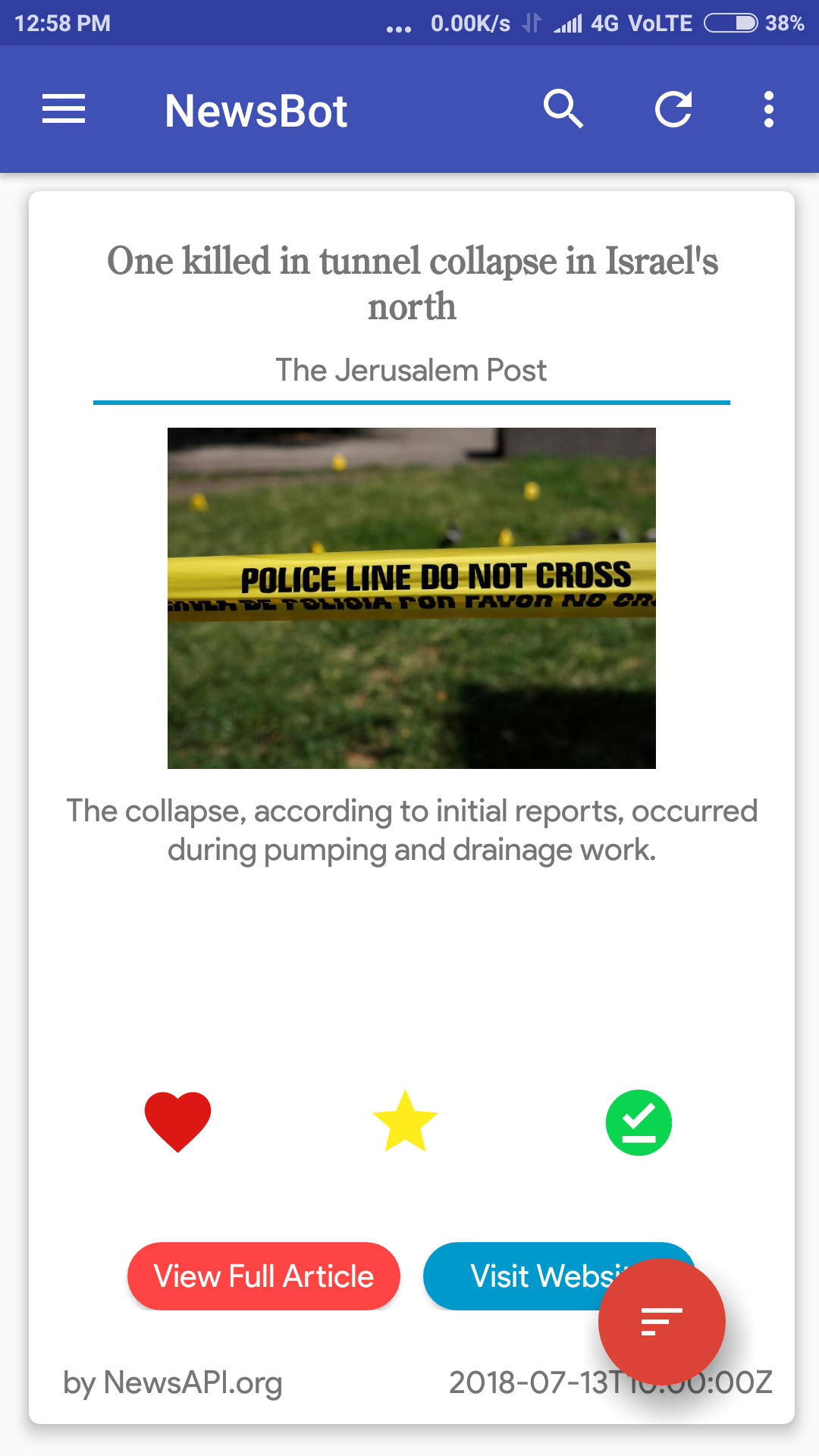819x1456 pixels.
Task: View the full article
Action: (x=263, y=1276)
